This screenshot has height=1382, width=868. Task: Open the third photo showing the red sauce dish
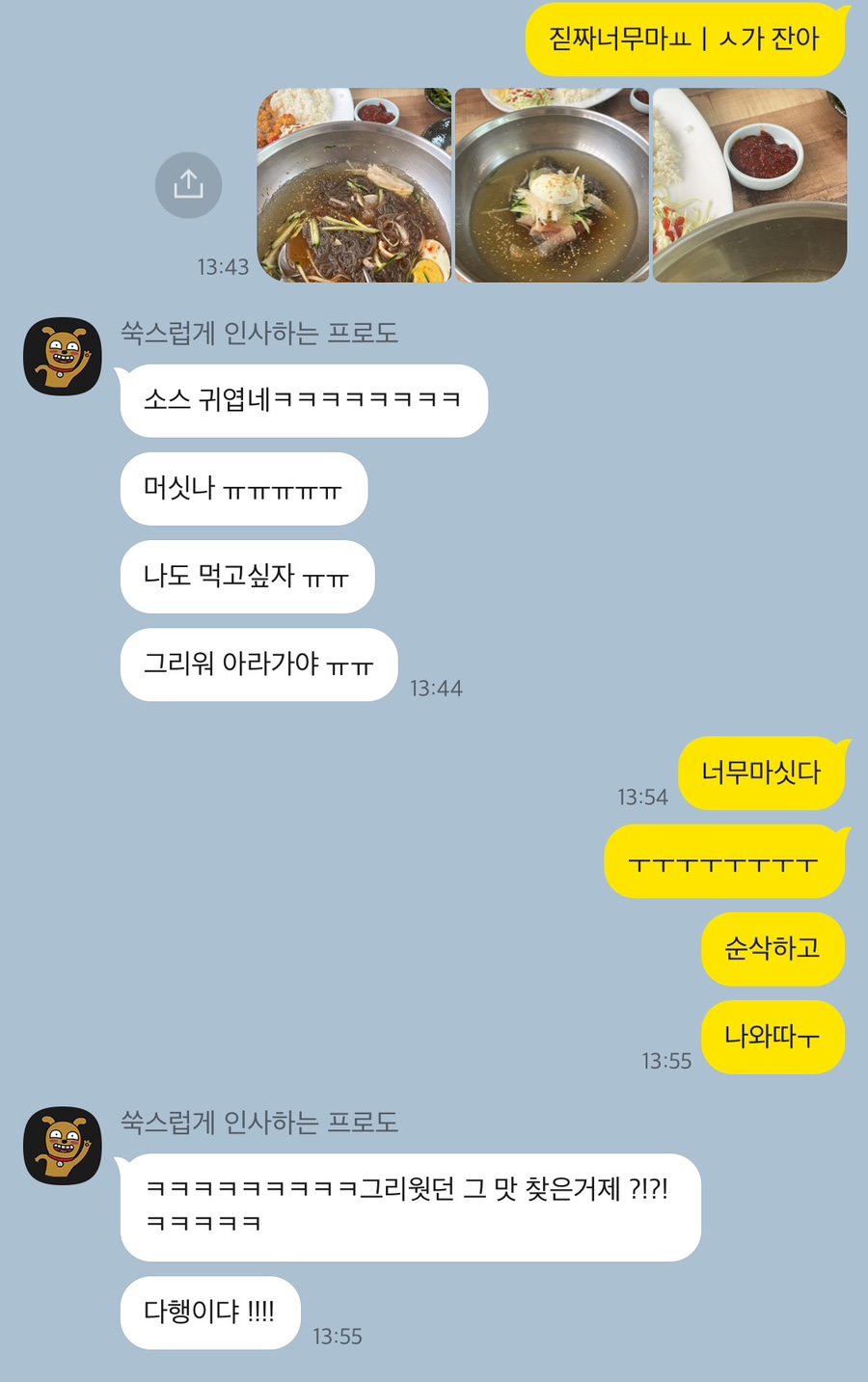coord(749,185)
